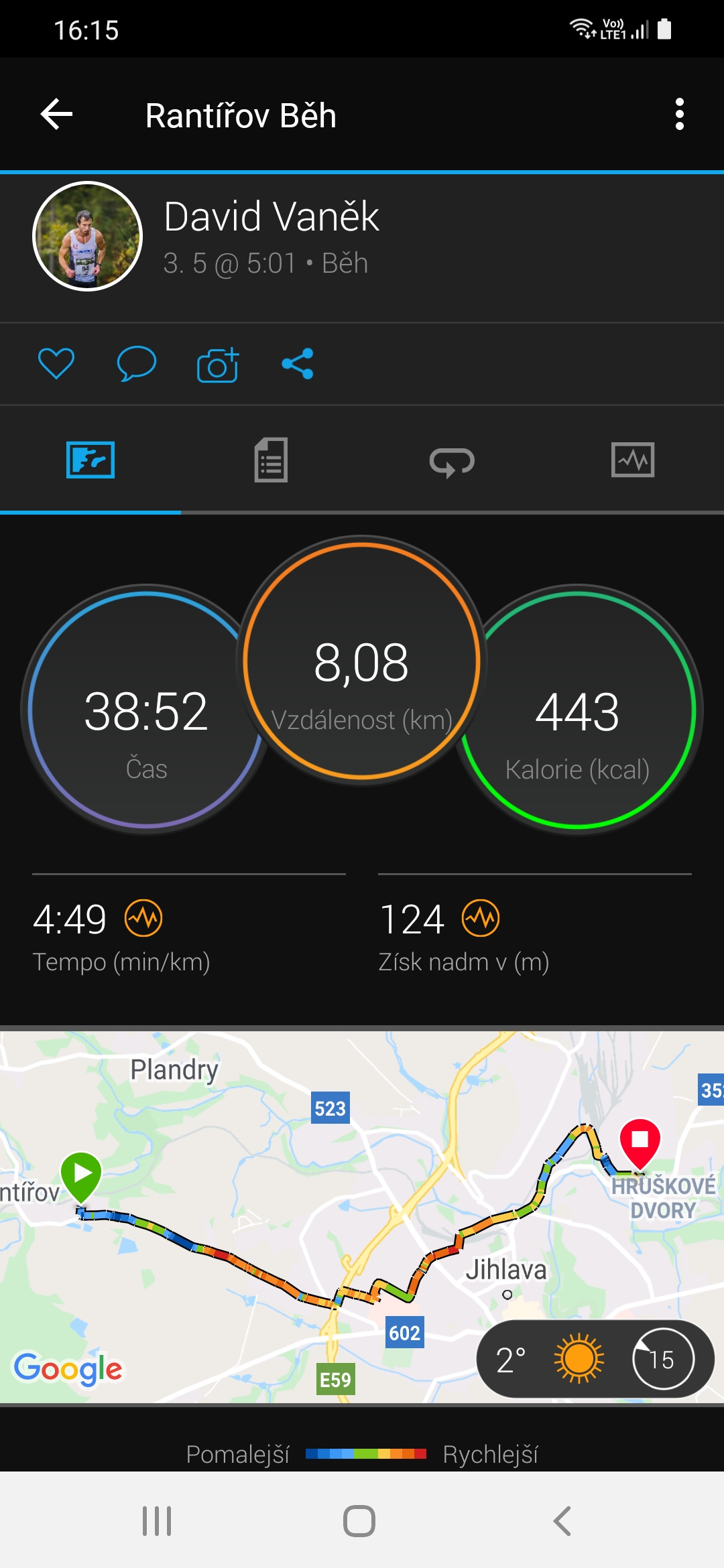Select the overview map tab

tap(90, 460)
